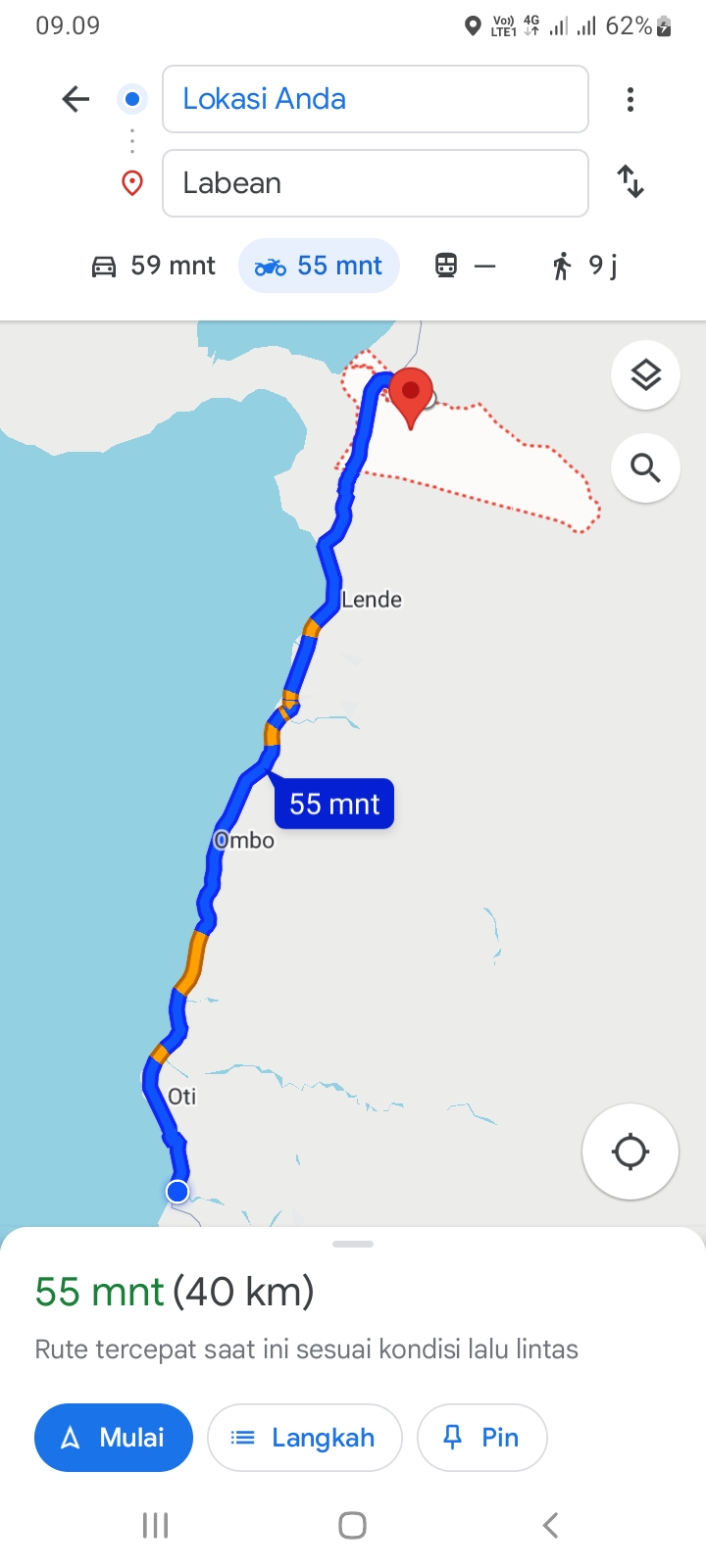Image resolution: width=706 pixels, height=1568 pixels.
Task: Start navigation with the Mulai button
Action: point(114,1438)
